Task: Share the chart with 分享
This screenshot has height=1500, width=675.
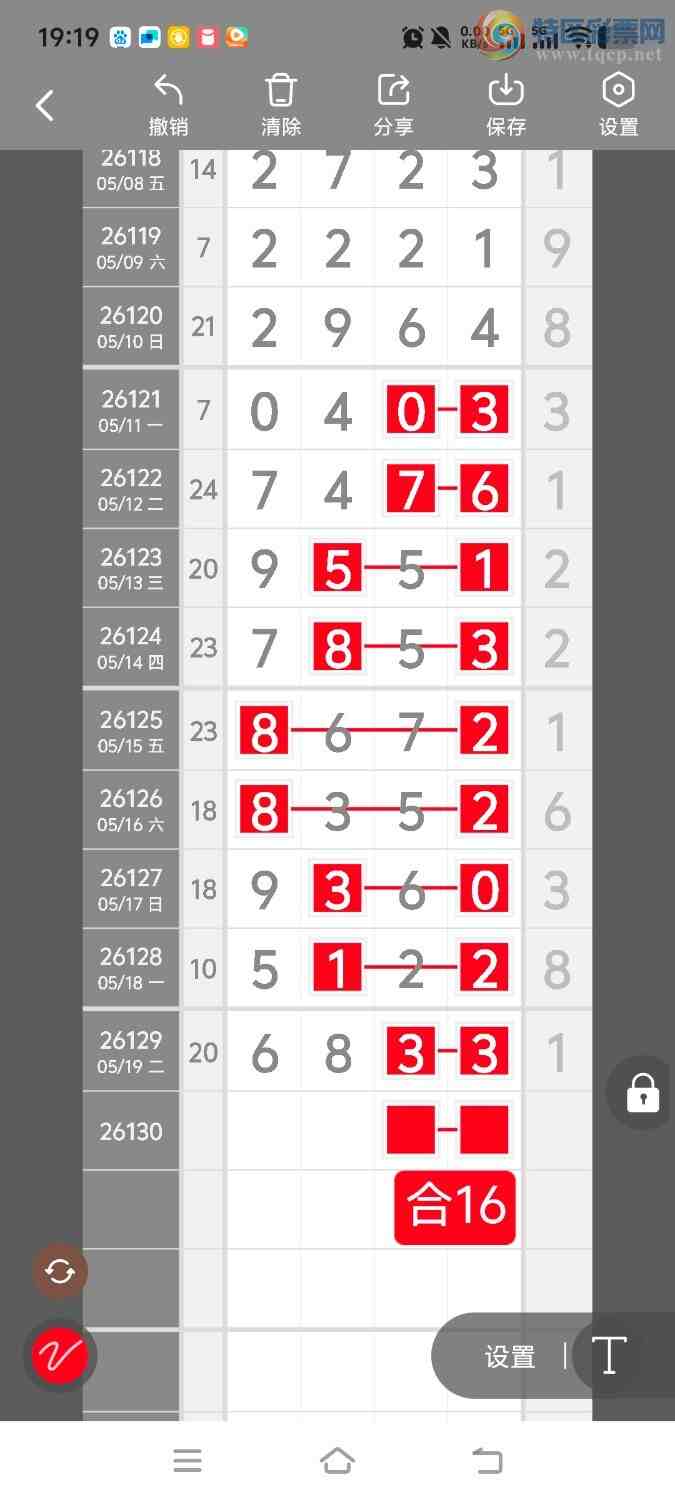Action: (x=394, y=105)
